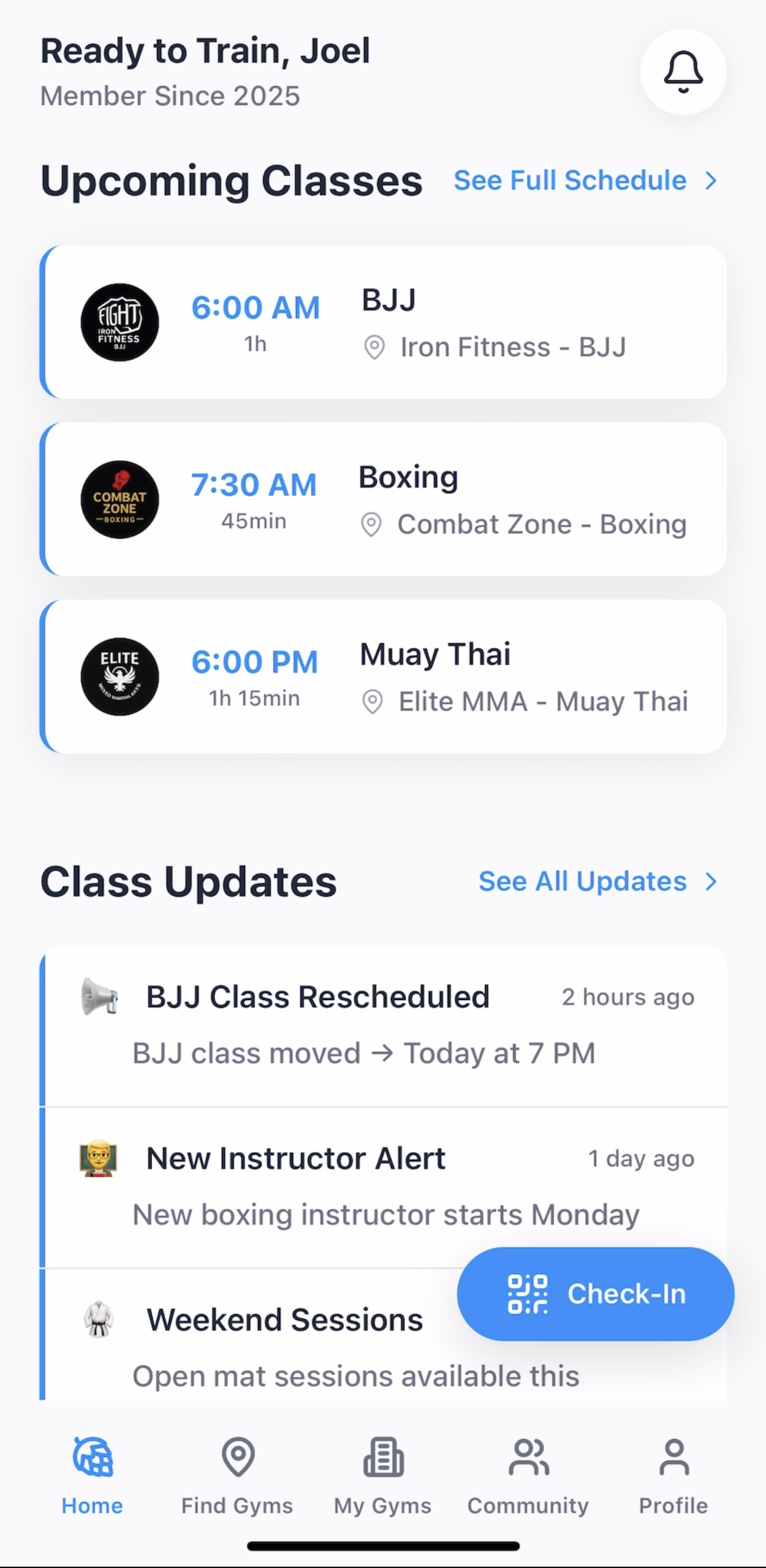The height and width of the screenshot is (1568, 766).
Task: Open See Full Schedule link
Action: point(585,180)
